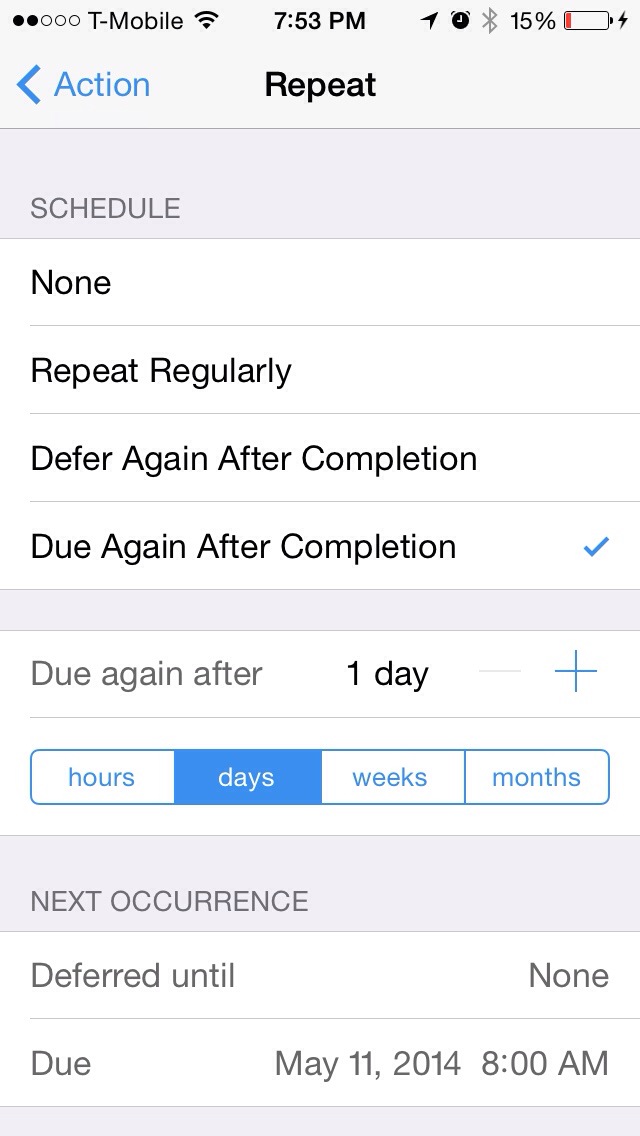
Task: Decrease the due again interval with minus
Action: pyautogui.click(x=500, y=673)
